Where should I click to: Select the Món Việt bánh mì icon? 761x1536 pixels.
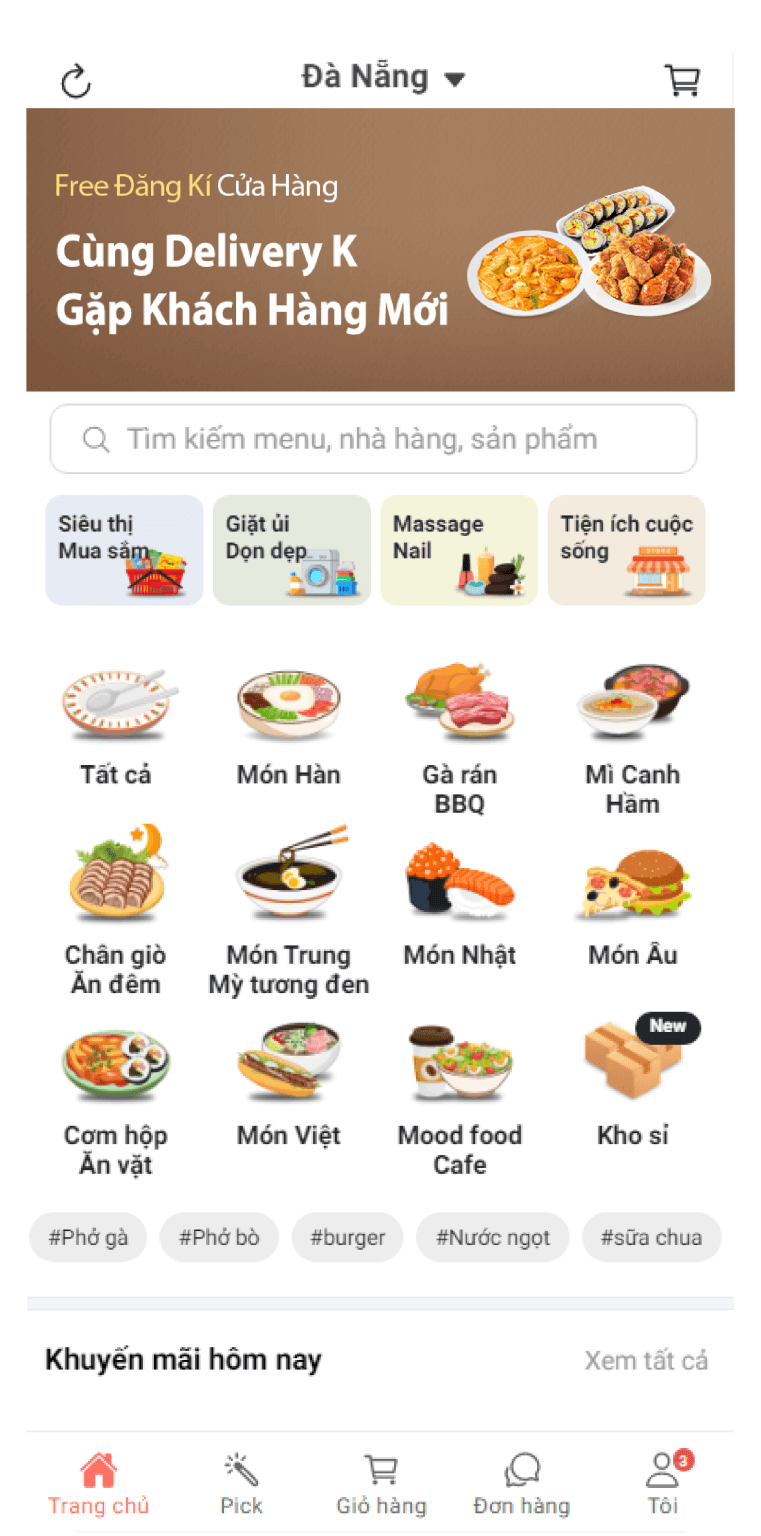pos(288,1060)
